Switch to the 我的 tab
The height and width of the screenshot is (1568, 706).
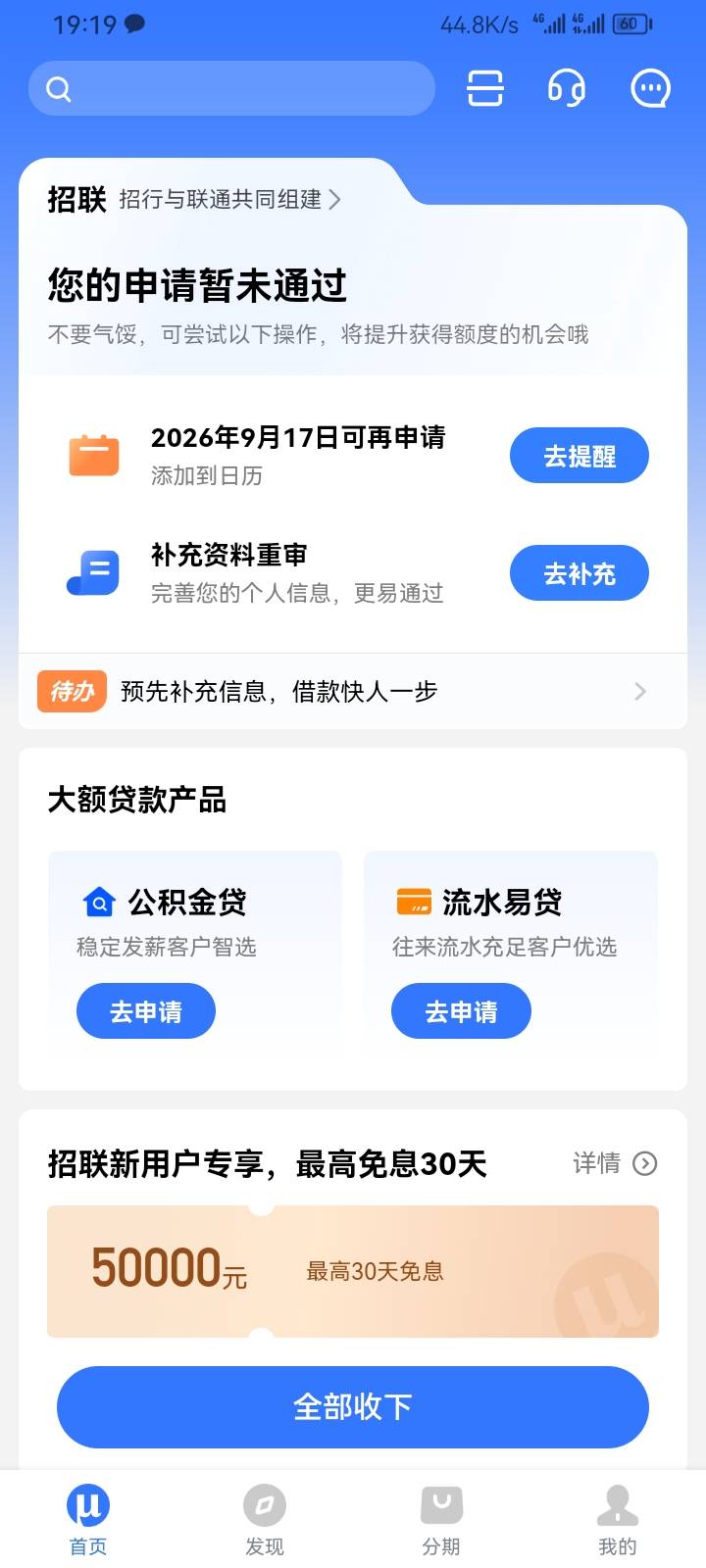[618, 1520]
